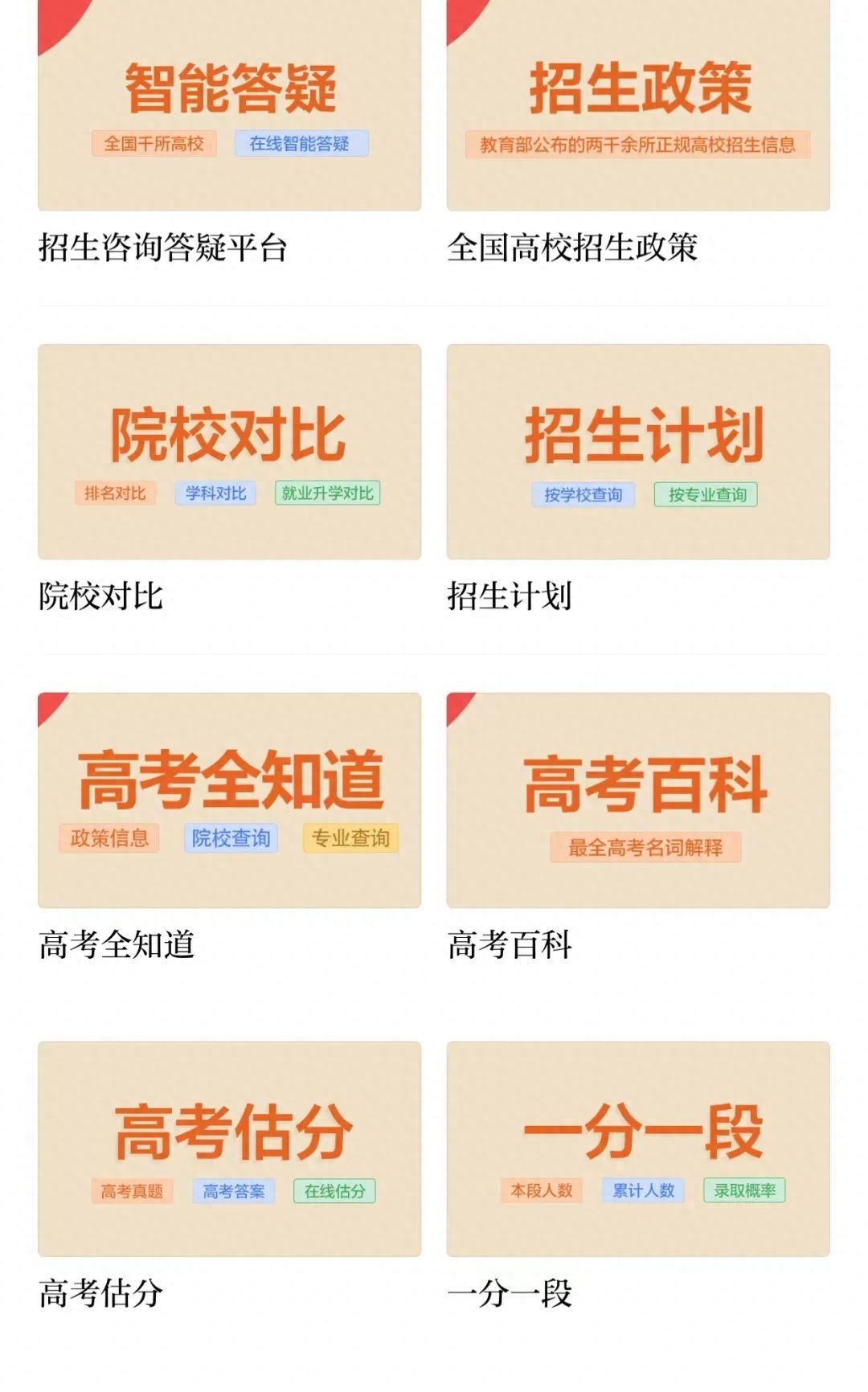
Task: Open the 智能答疑 admissions Q&A card
Action: [x=229, y=104]
